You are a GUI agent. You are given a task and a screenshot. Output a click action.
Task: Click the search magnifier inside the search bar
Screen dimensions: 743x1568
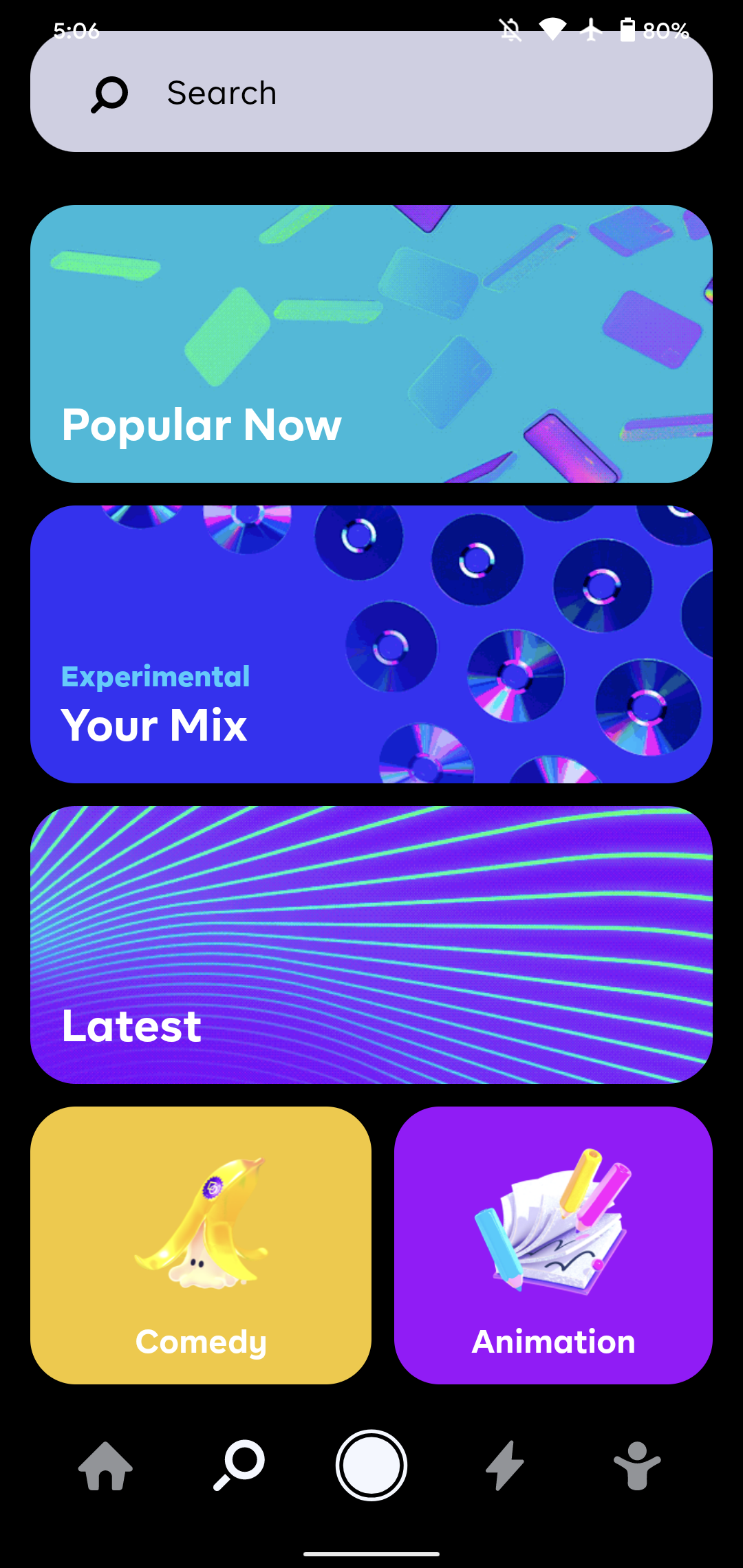[110, 92]
